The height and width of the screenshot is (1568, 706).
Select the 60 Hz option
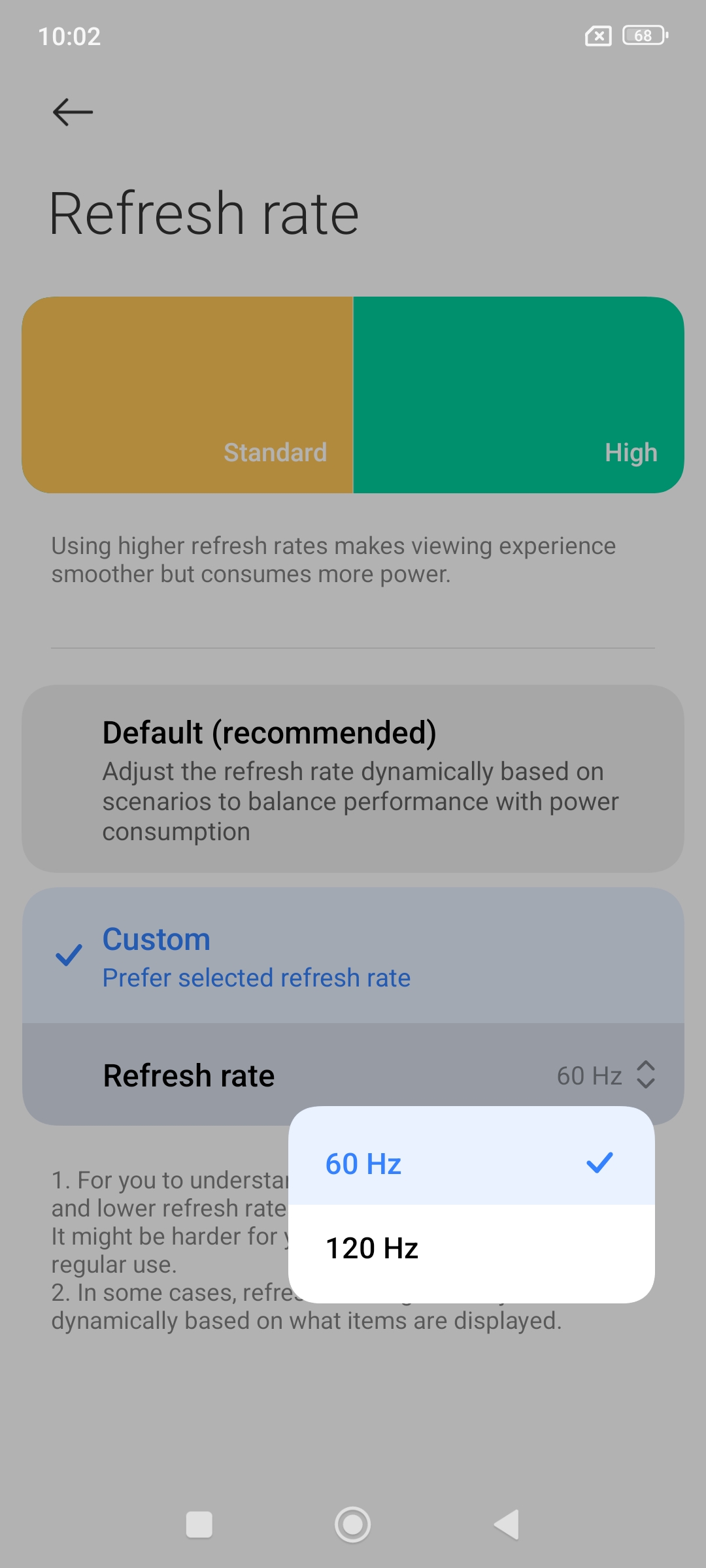pos(471,1163)
